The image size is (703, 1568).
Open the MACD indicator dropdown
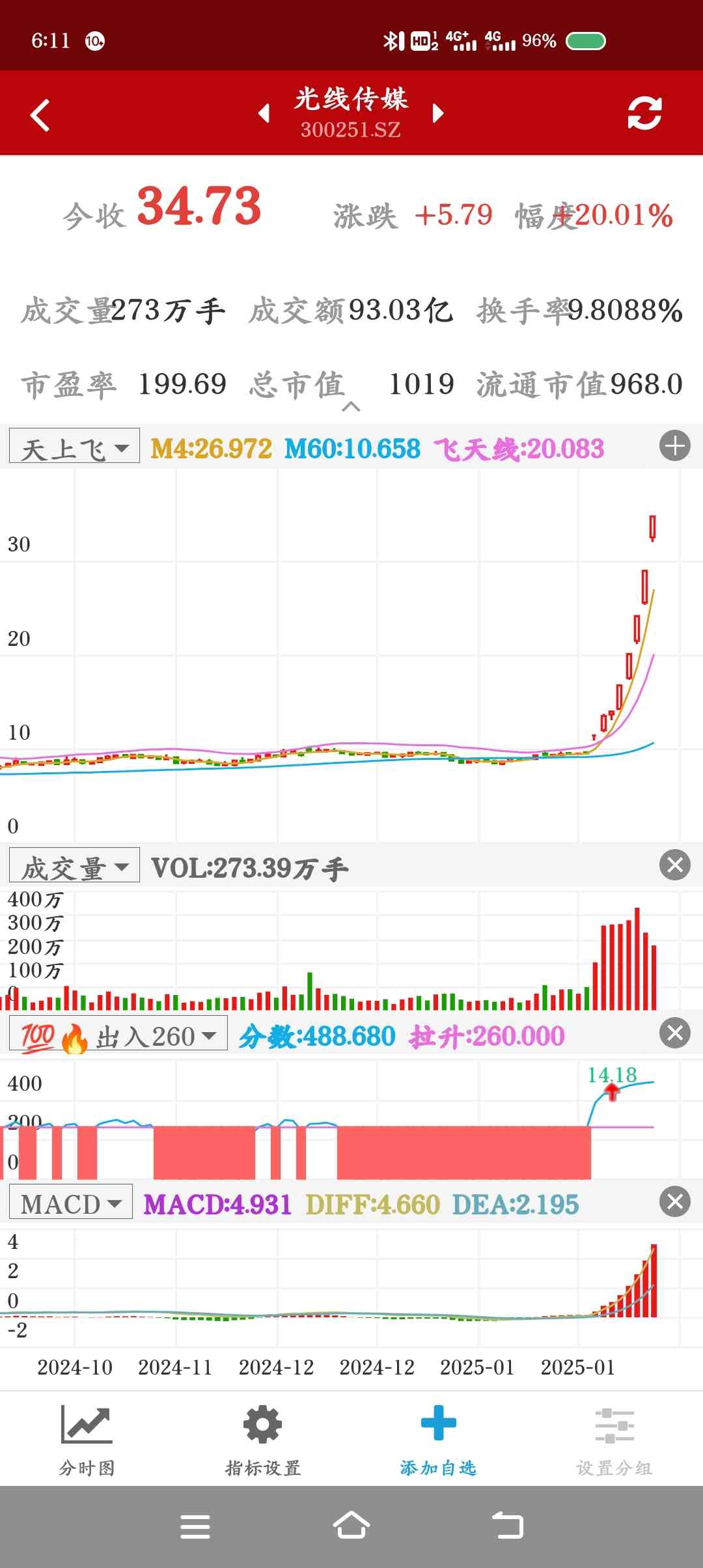70,1202
